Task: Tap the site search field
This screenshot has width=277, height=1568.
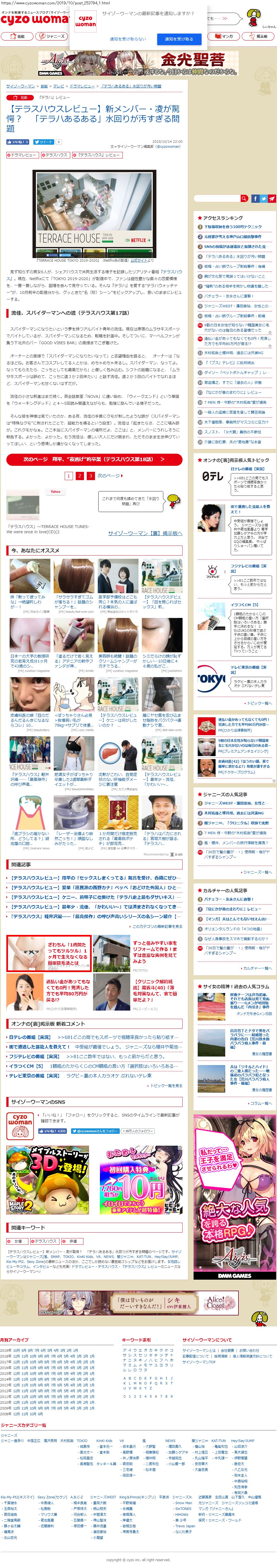Action: pyautogui.click(x=217, y=198)
